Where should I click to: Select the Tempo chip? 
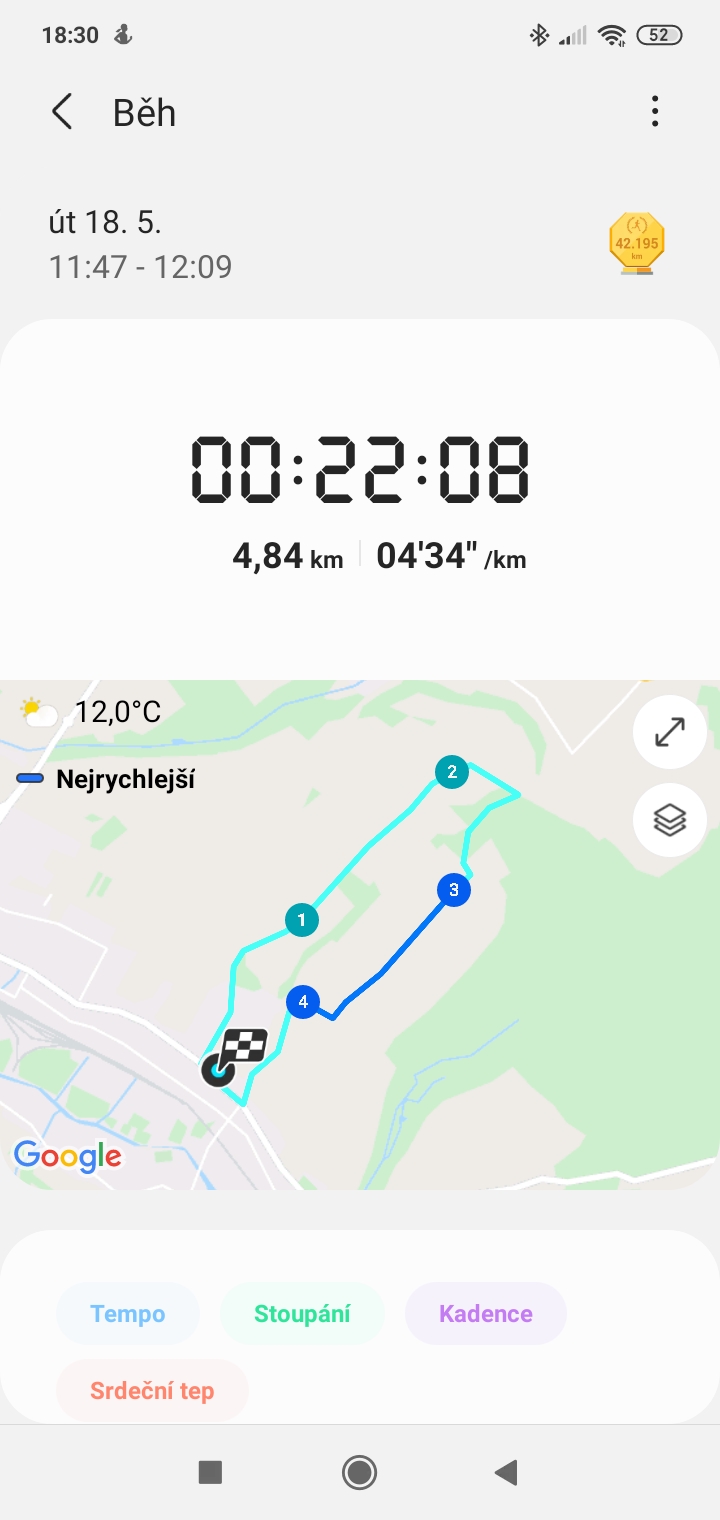128,1313
